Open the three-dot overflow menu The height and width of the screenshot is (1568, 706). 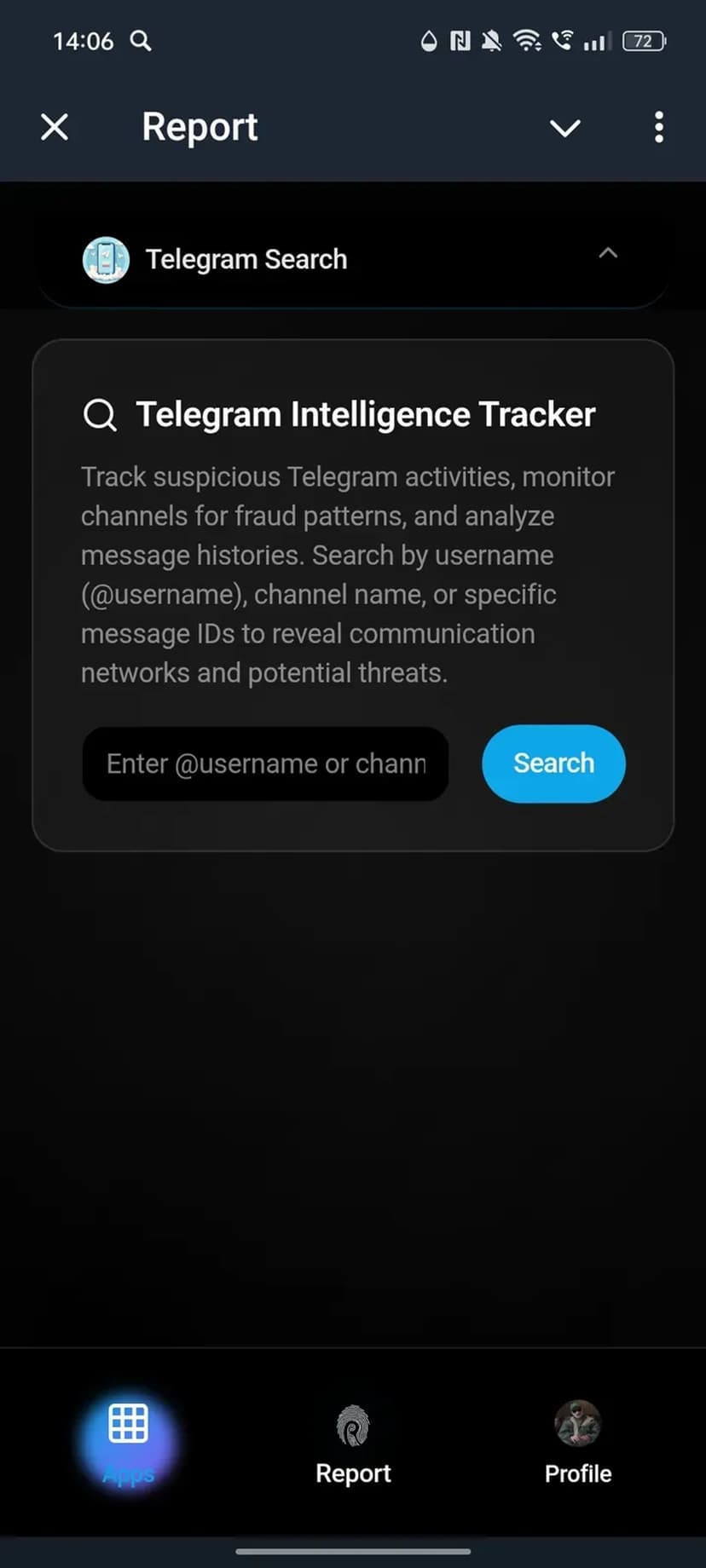pyautogui.click(x=658, y=128)
